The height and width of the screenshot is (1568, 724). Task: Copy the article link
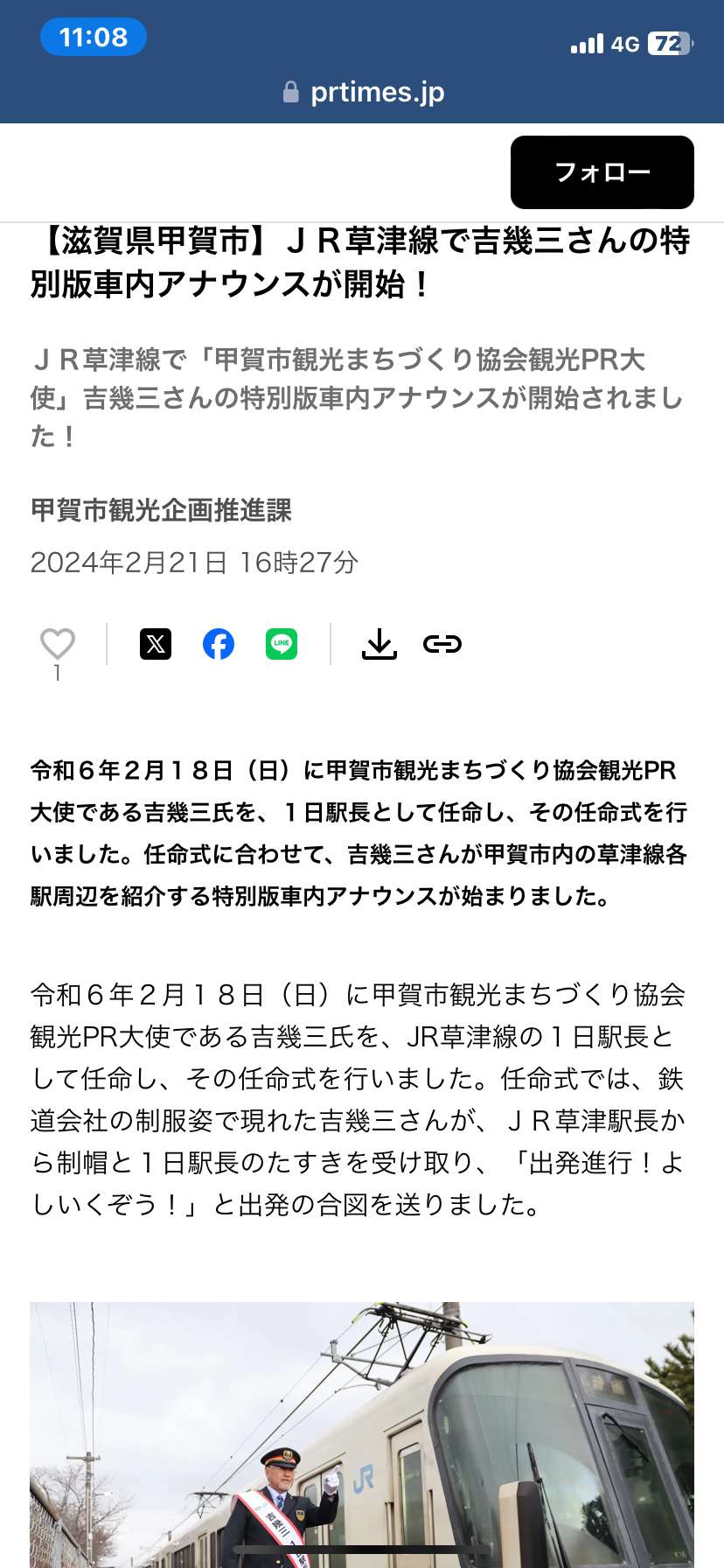click(x=442, y=644)
